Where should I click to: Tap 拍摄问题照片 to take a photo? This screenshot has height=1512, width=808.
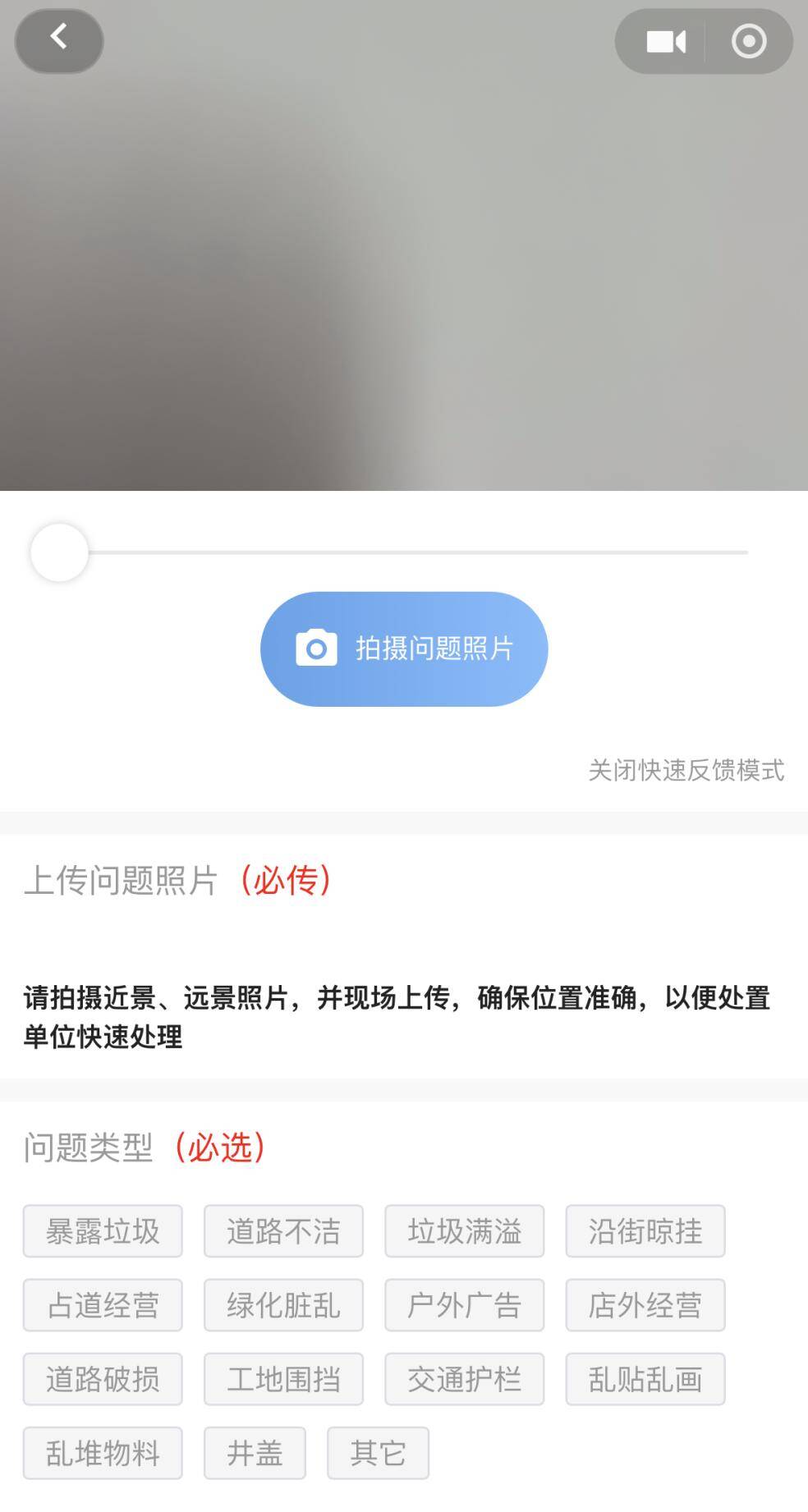pos(404,648)
